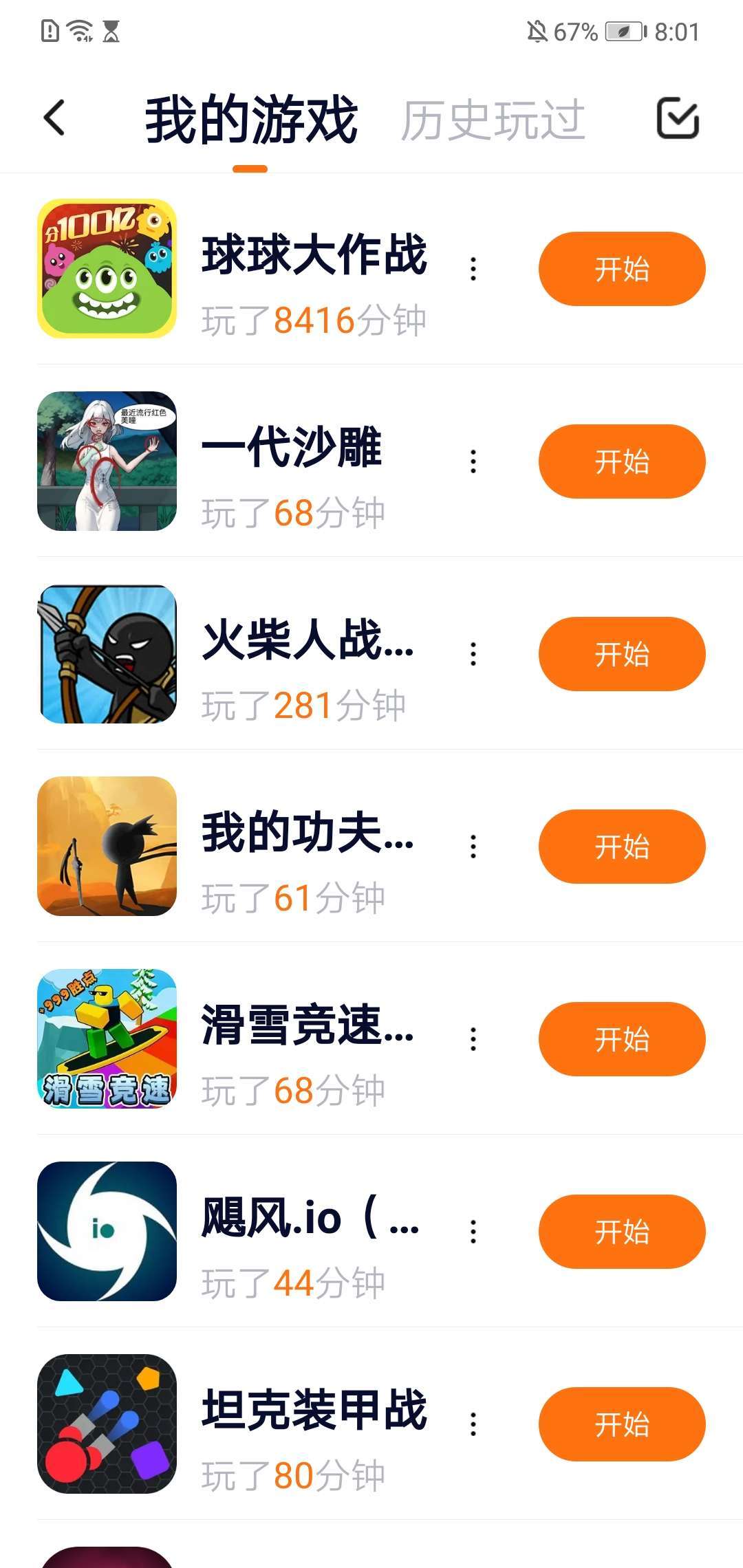Image resolution: width=743 pixels, height=1568 pixels.
Task: Open more options for 滑雪竞速
Action: click(473, 1039)
